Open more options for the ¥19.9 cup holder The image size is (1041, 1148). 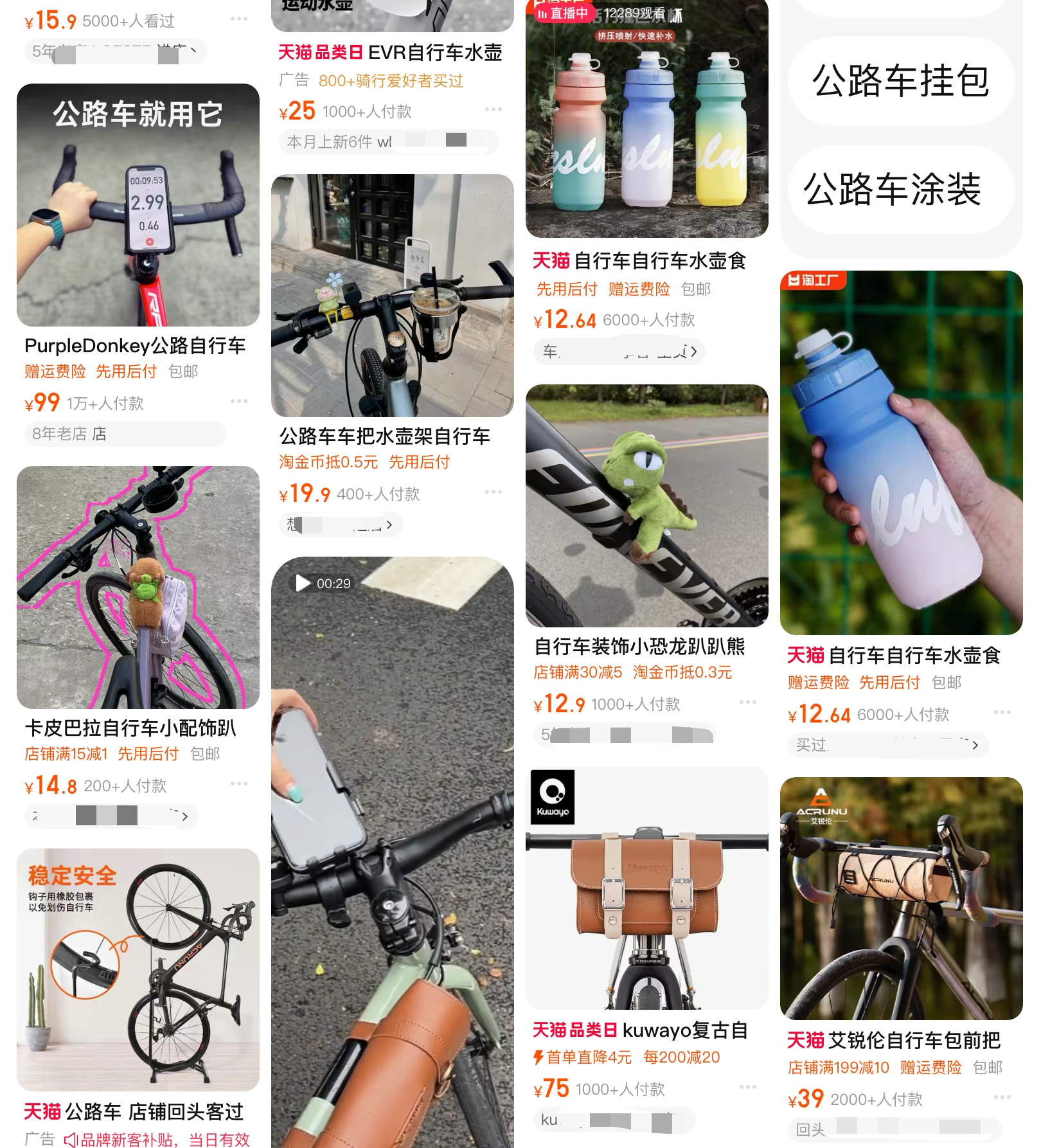coord(494,492)
